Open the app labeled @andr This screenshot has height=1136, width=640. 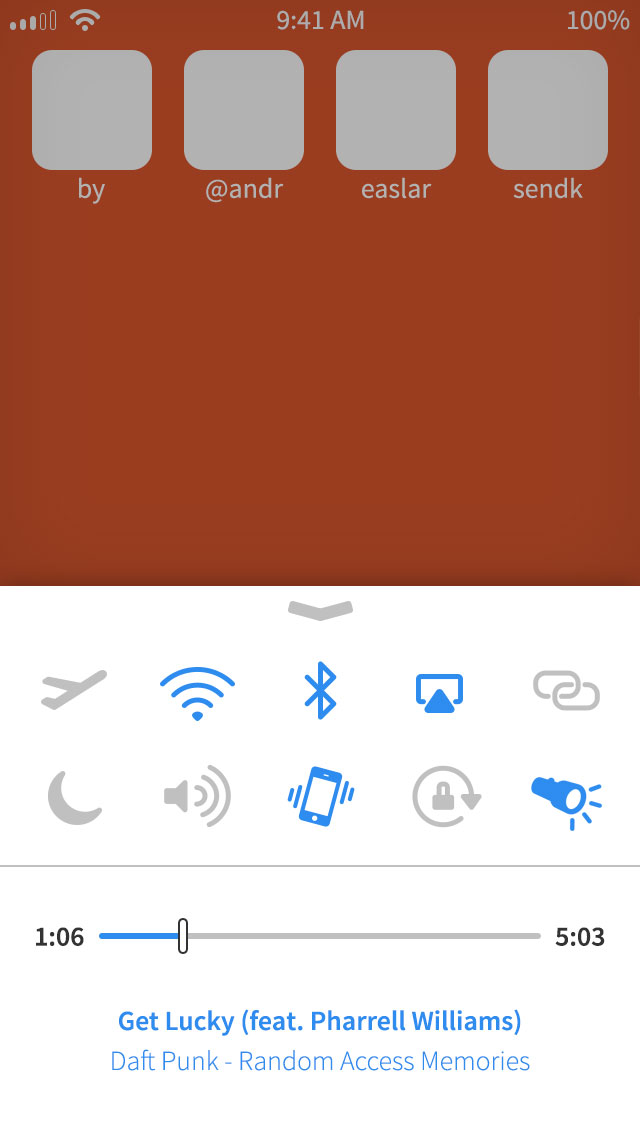coord(244,110)
